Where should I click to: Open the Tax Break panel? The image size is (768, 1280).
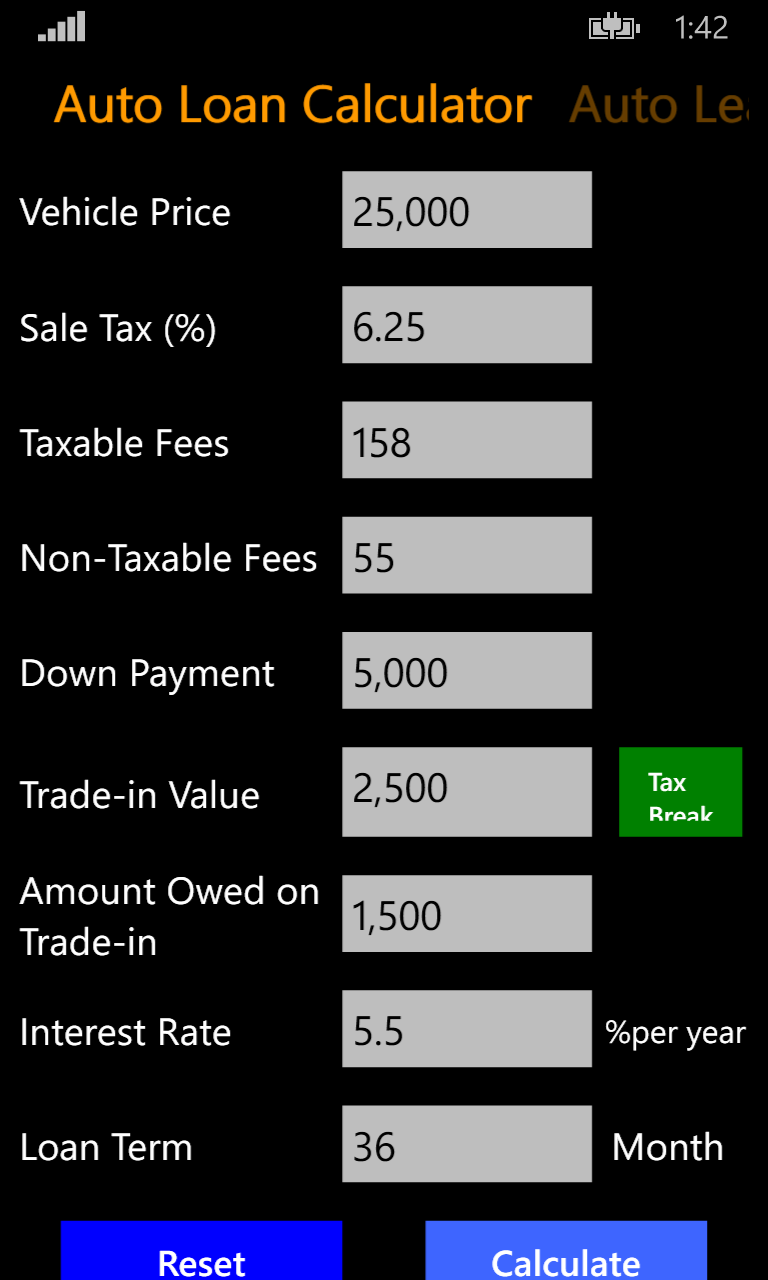click(681, 791)
